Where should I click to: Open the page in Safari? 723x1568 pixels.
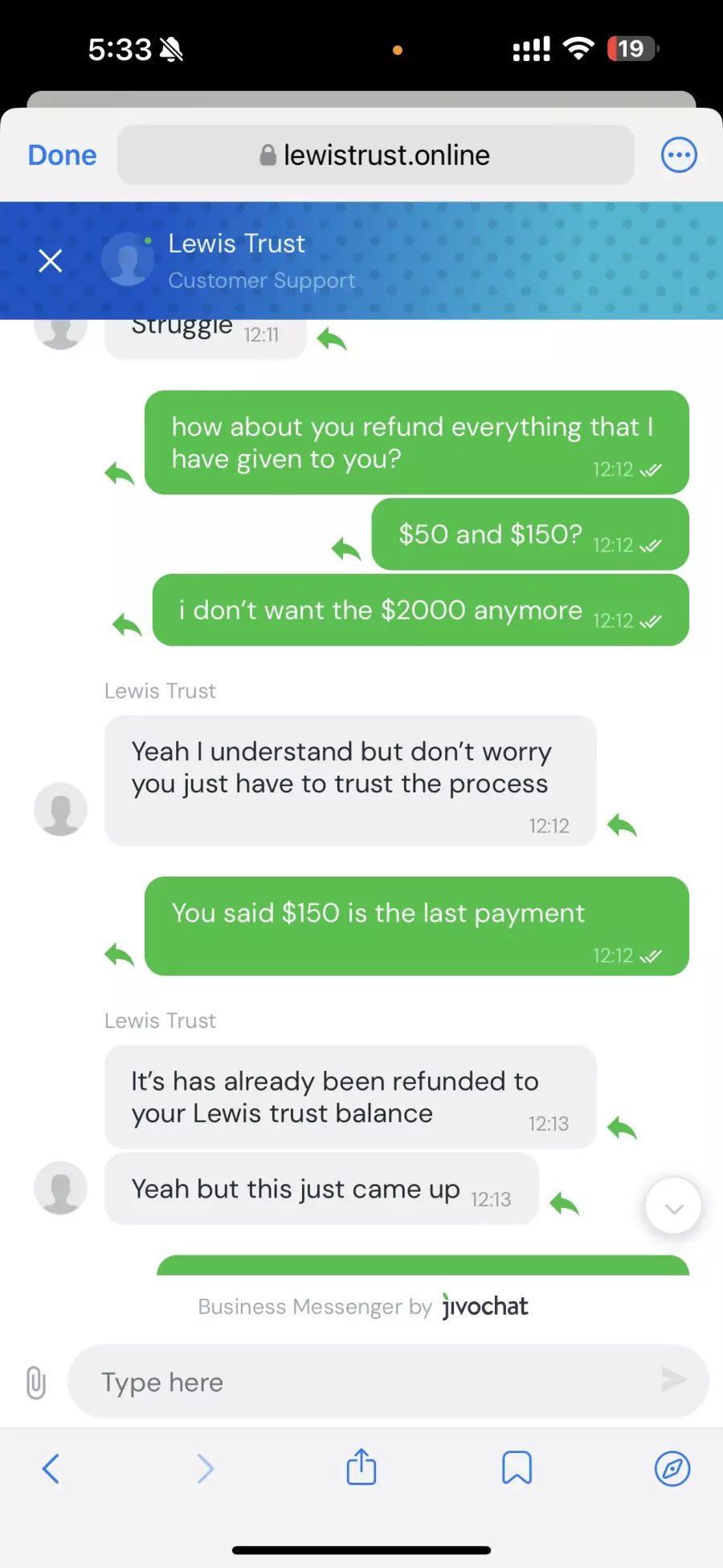[x=672, y=1468]
